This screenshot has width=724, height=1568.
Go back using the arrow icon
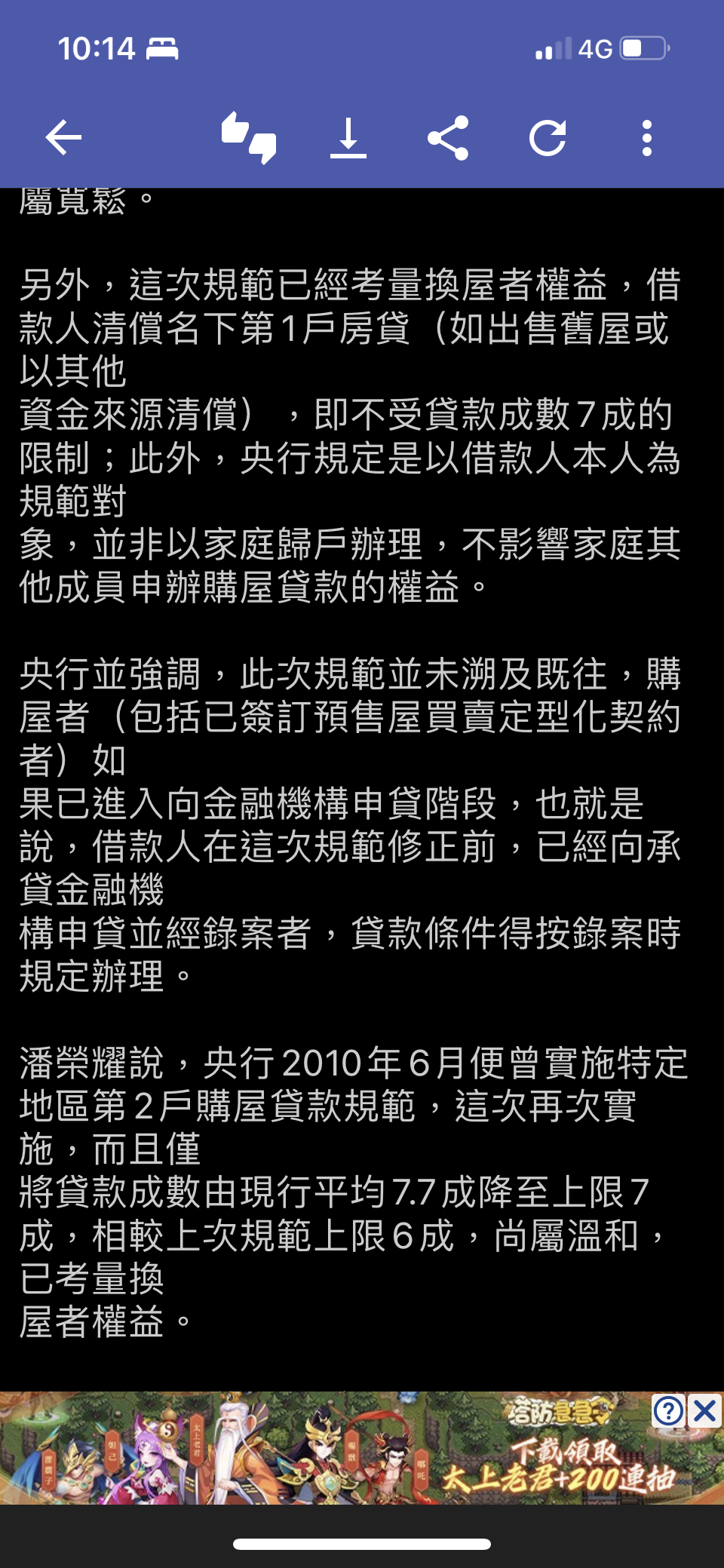pos(63,138)
